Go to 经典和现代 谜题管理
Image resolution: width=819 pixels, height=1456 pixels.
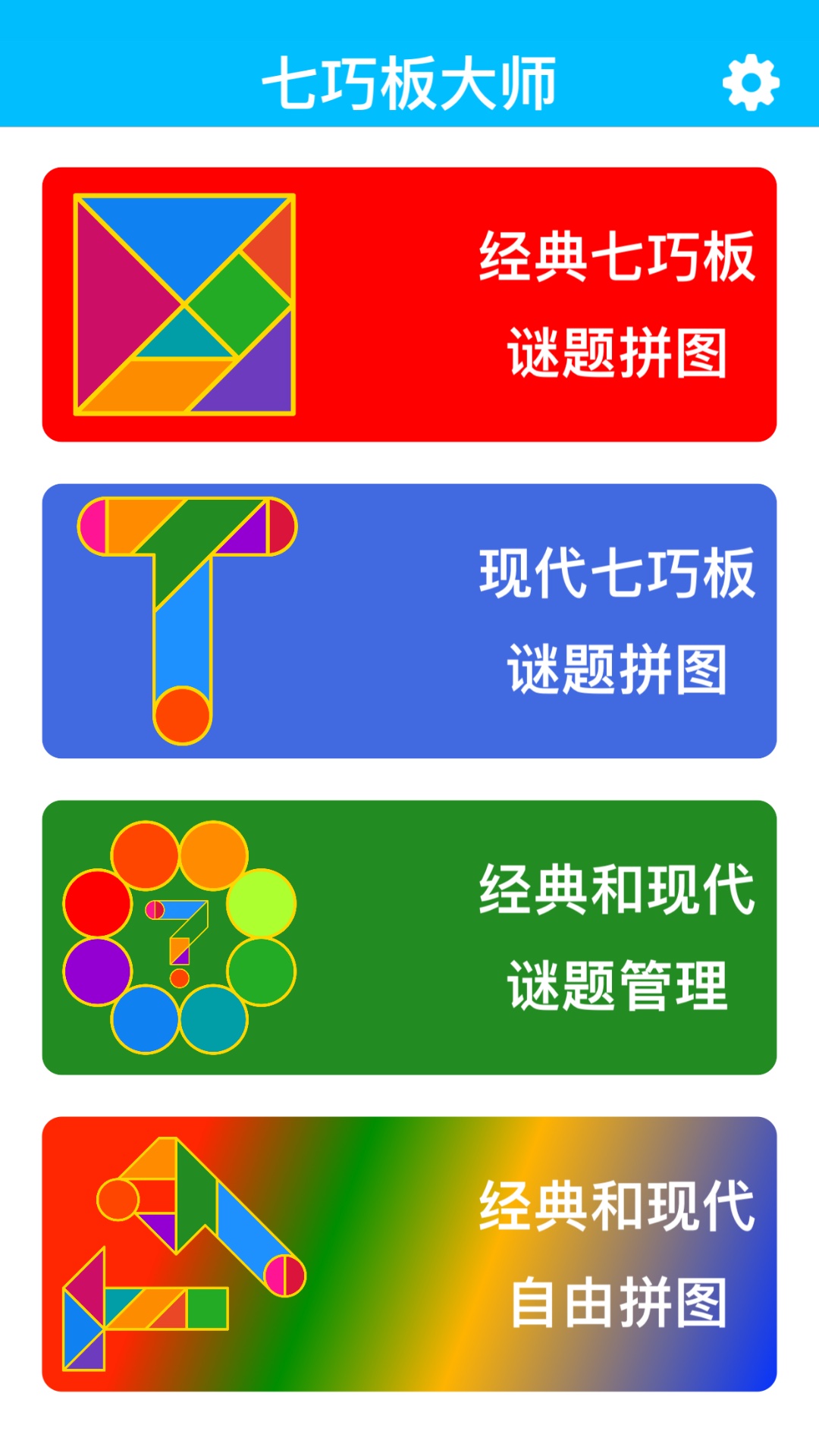coord(409,937)
